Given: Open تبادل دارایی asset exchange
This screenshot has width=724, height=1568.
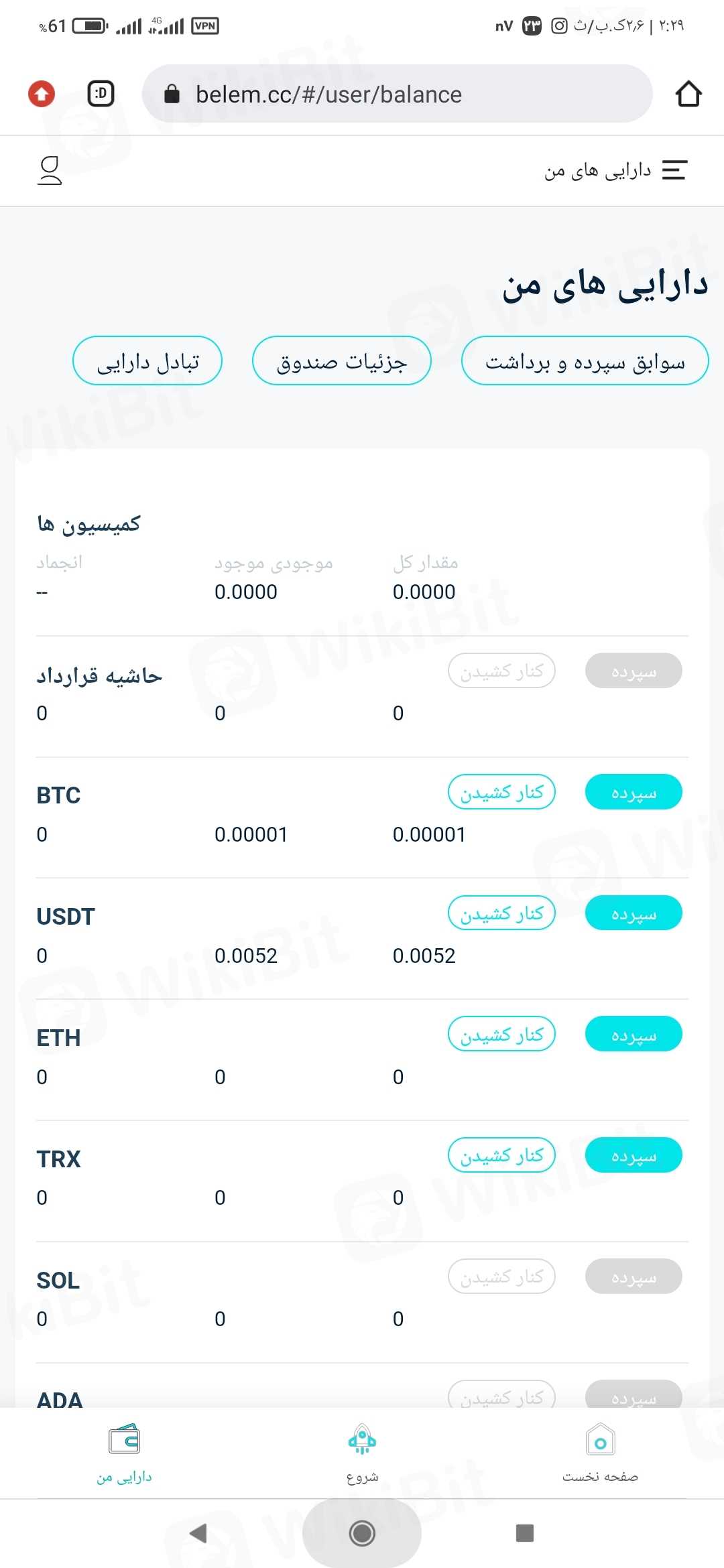Looking at the screenshot, I should 147,361.
